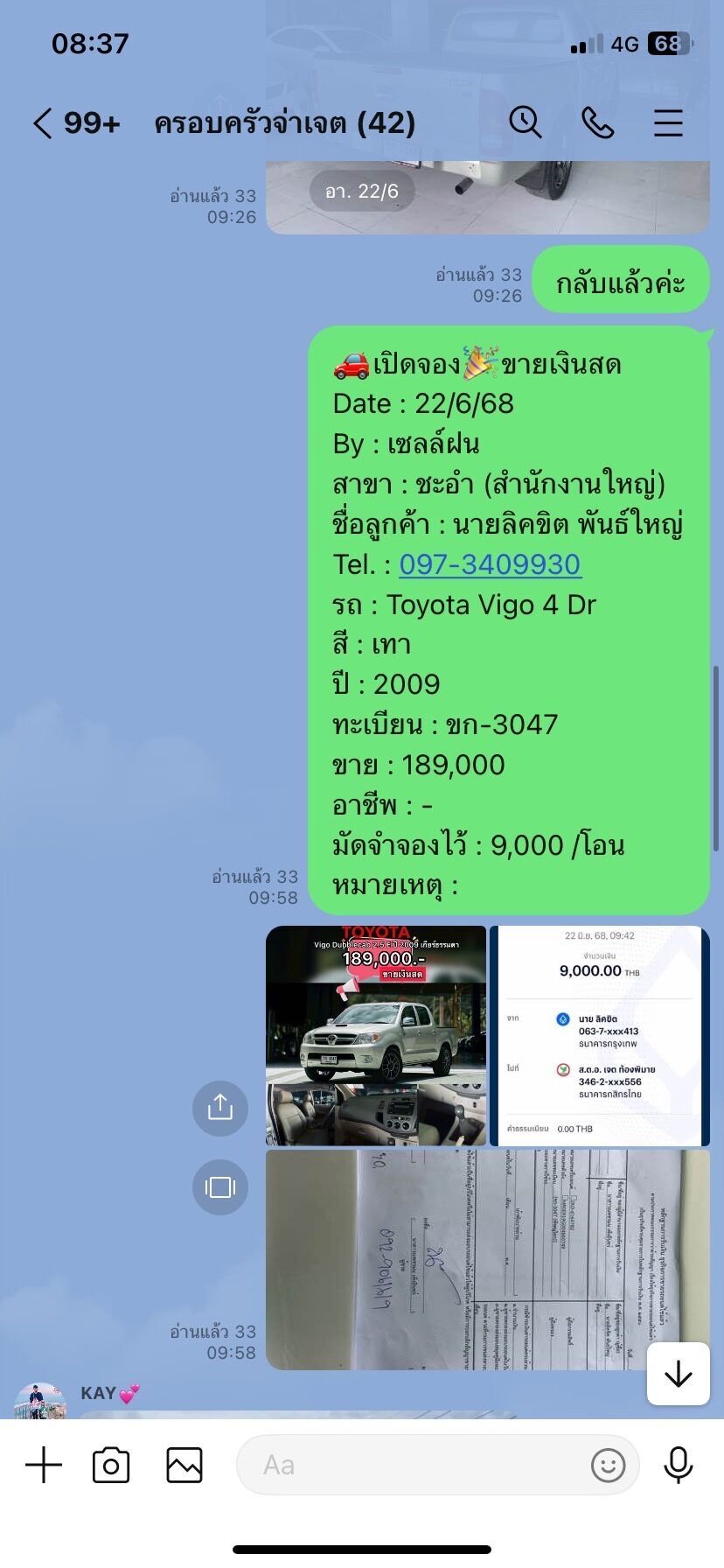Viewport: 724px width, 1568px height.
Task: Go back to the chat list
Action: (x=42, y=123)
